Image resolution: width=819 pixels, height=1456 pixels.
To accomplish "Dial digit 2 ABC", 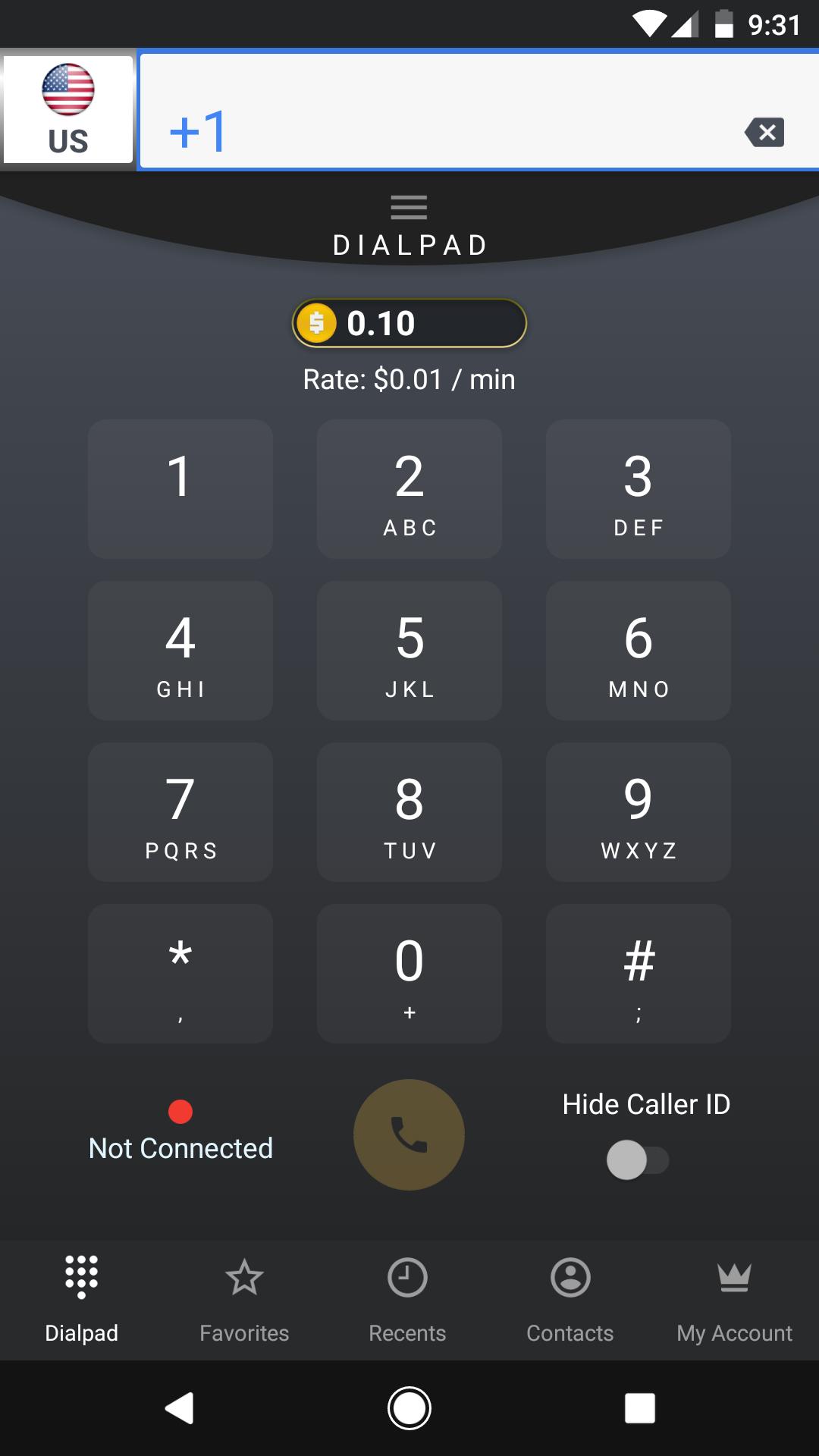I will [x=409, y=488].
